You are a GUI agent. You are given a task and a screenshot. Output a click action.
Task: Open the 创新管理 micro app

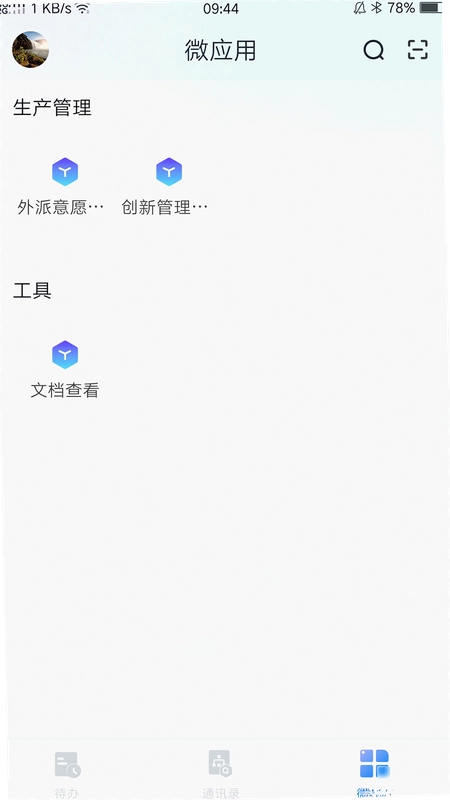pos(165,187)
